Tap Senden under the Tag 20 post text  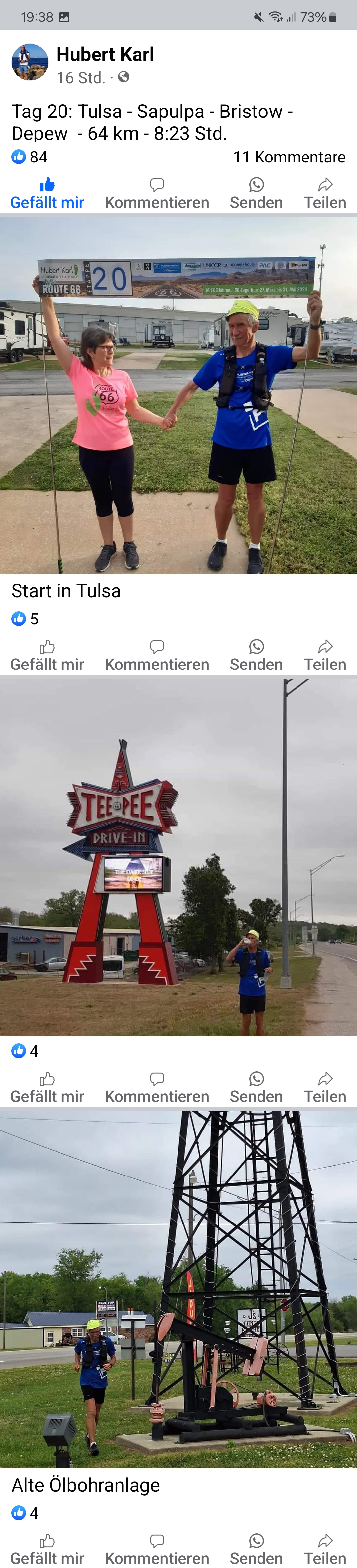tap(256, 194)
